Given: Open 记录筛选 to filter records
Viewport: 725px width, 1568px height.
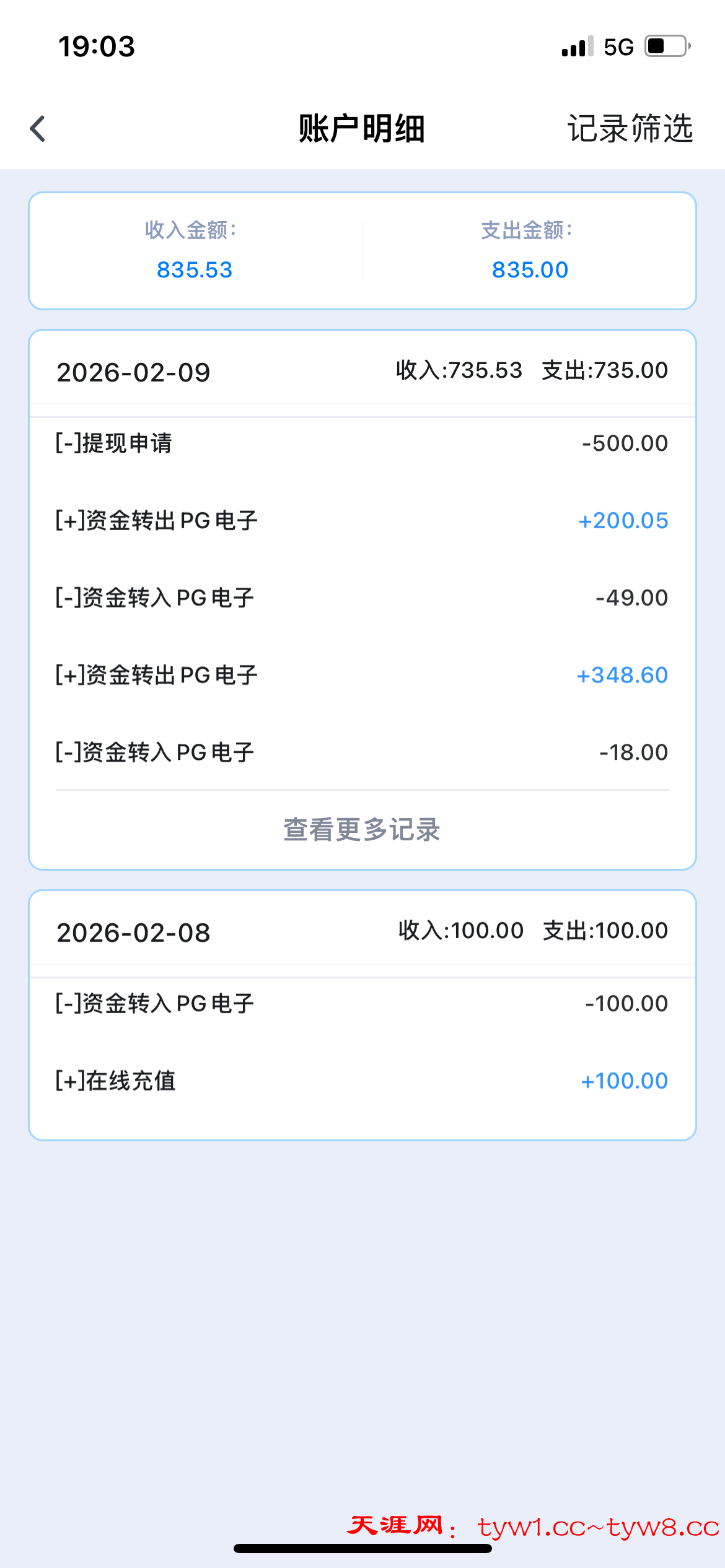Looking at the screenshot, I should (x=630, y=129).
